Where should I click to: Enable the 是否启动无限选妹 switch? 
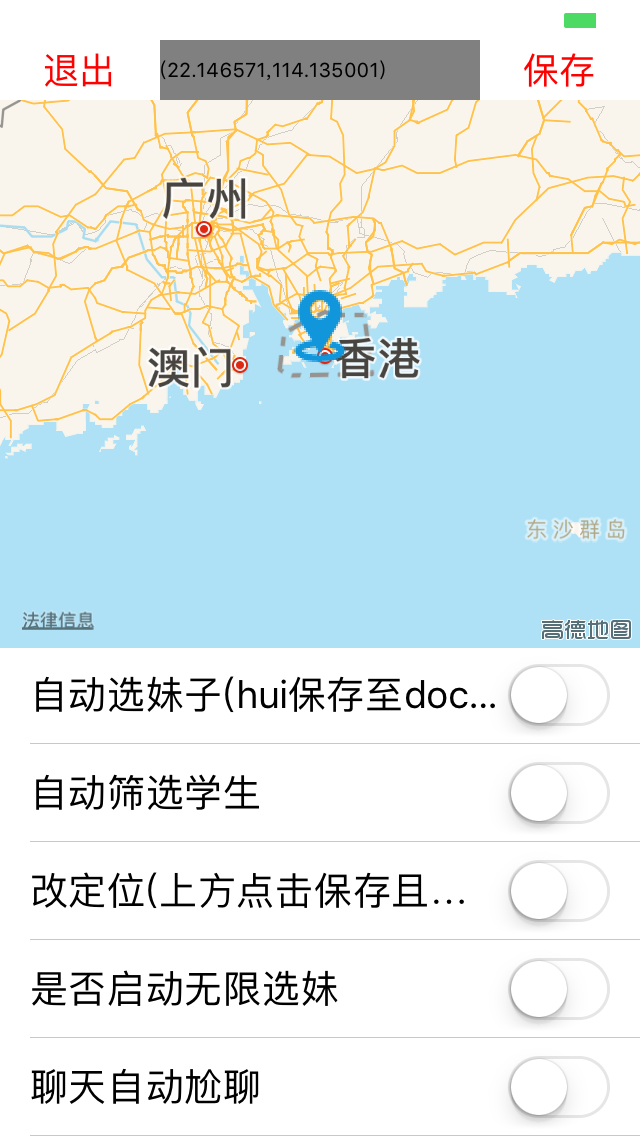pyautogui.click(x=559, y=989)
